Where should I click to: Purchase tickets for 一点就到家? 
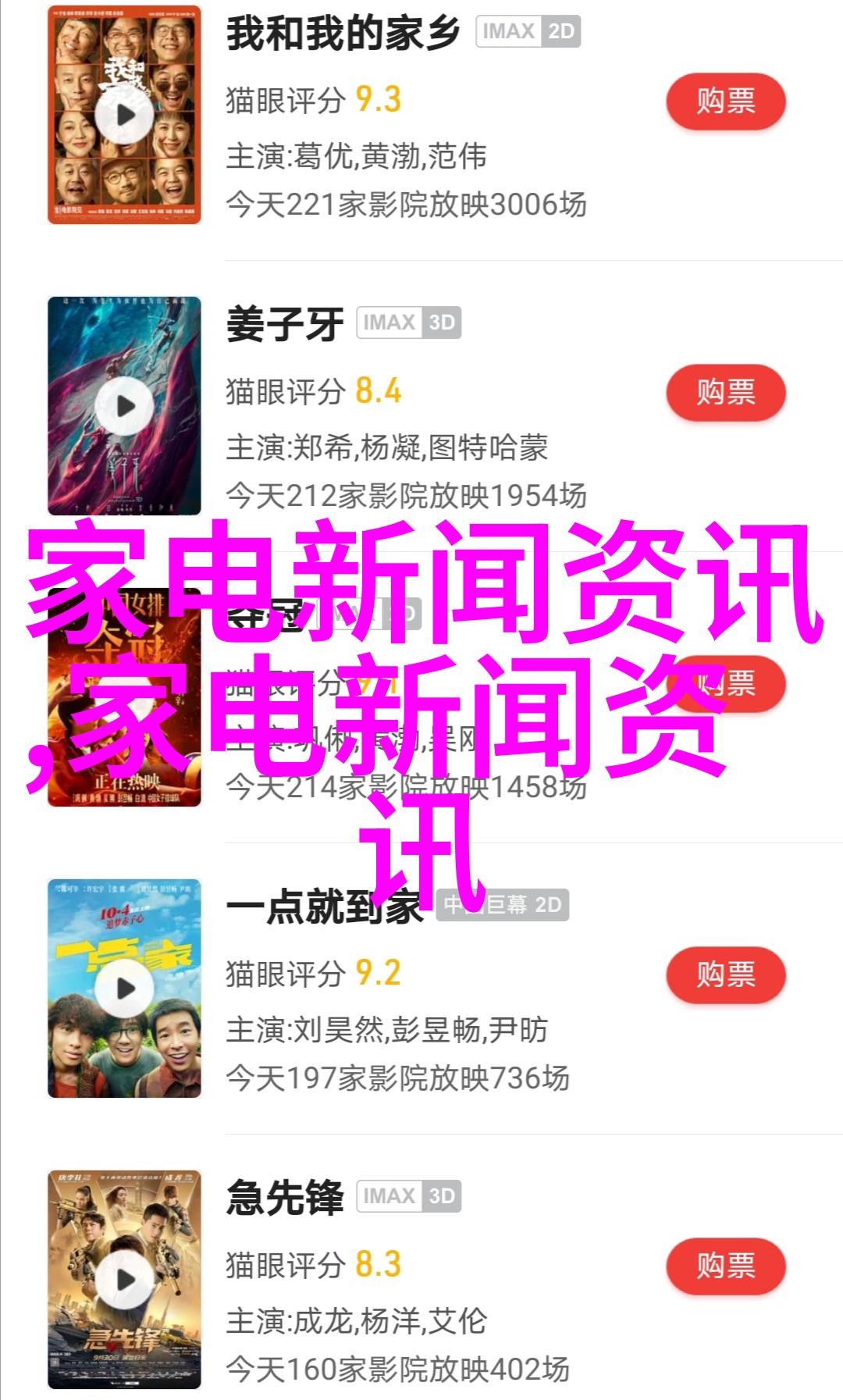(x=725, y=974)
